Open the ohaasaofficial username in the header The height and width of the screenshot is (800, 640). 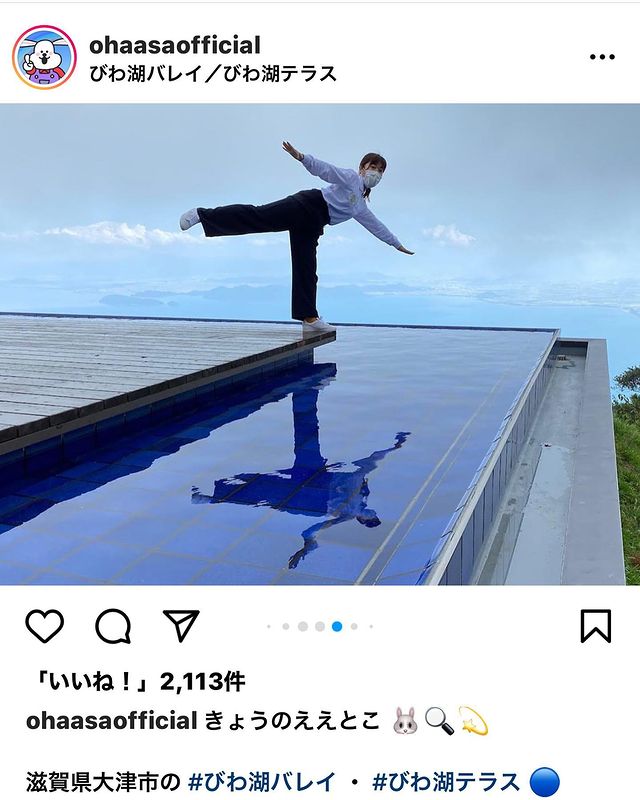click(174, 45)
